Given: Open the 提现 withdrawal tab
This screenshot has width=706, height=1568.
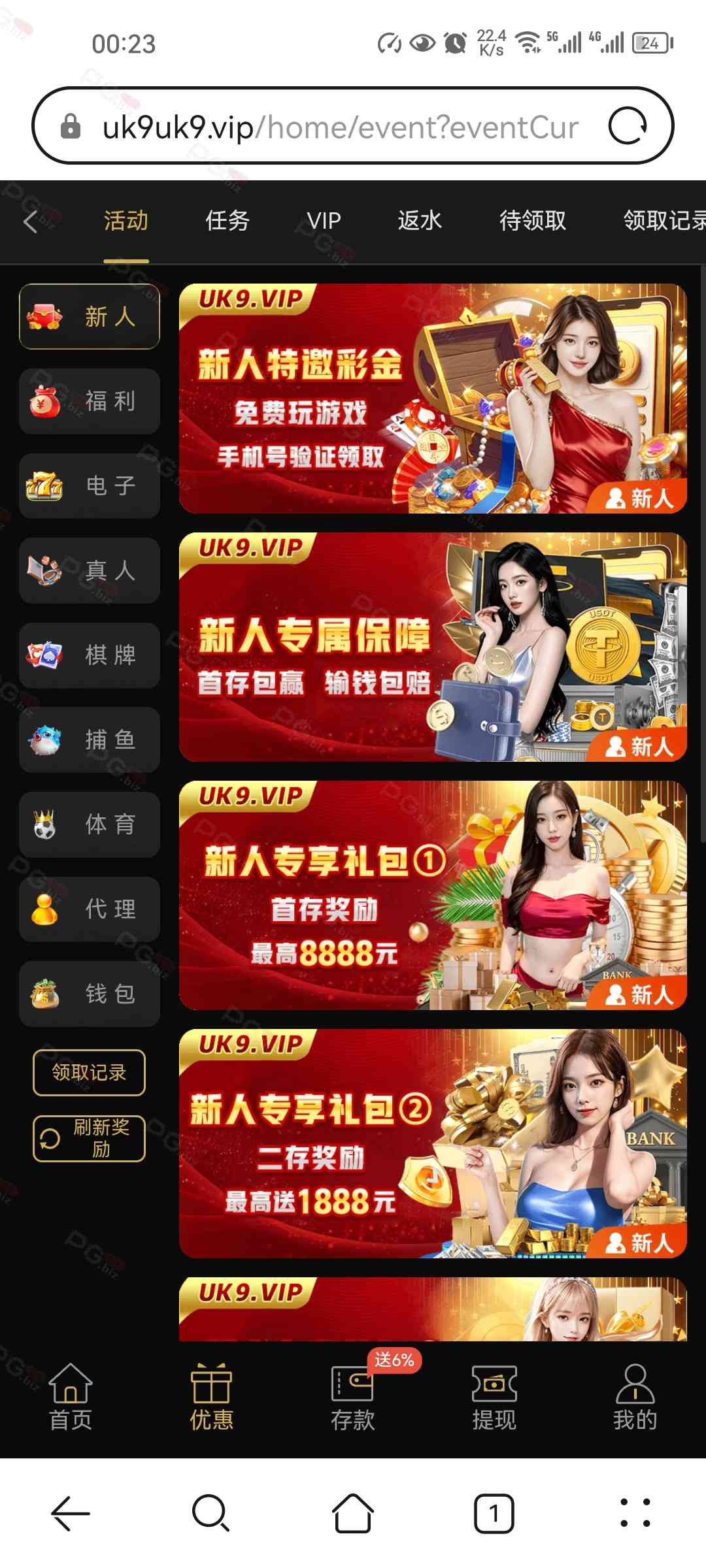Looking at the screenshot, I should pos(494,1397).
